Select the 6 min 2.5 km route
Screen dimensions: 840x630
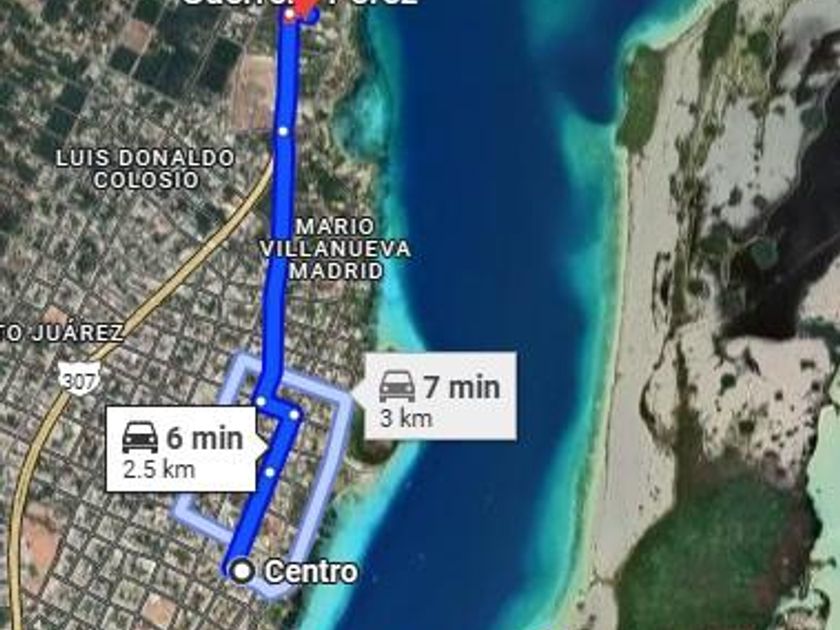coord(181,449)
